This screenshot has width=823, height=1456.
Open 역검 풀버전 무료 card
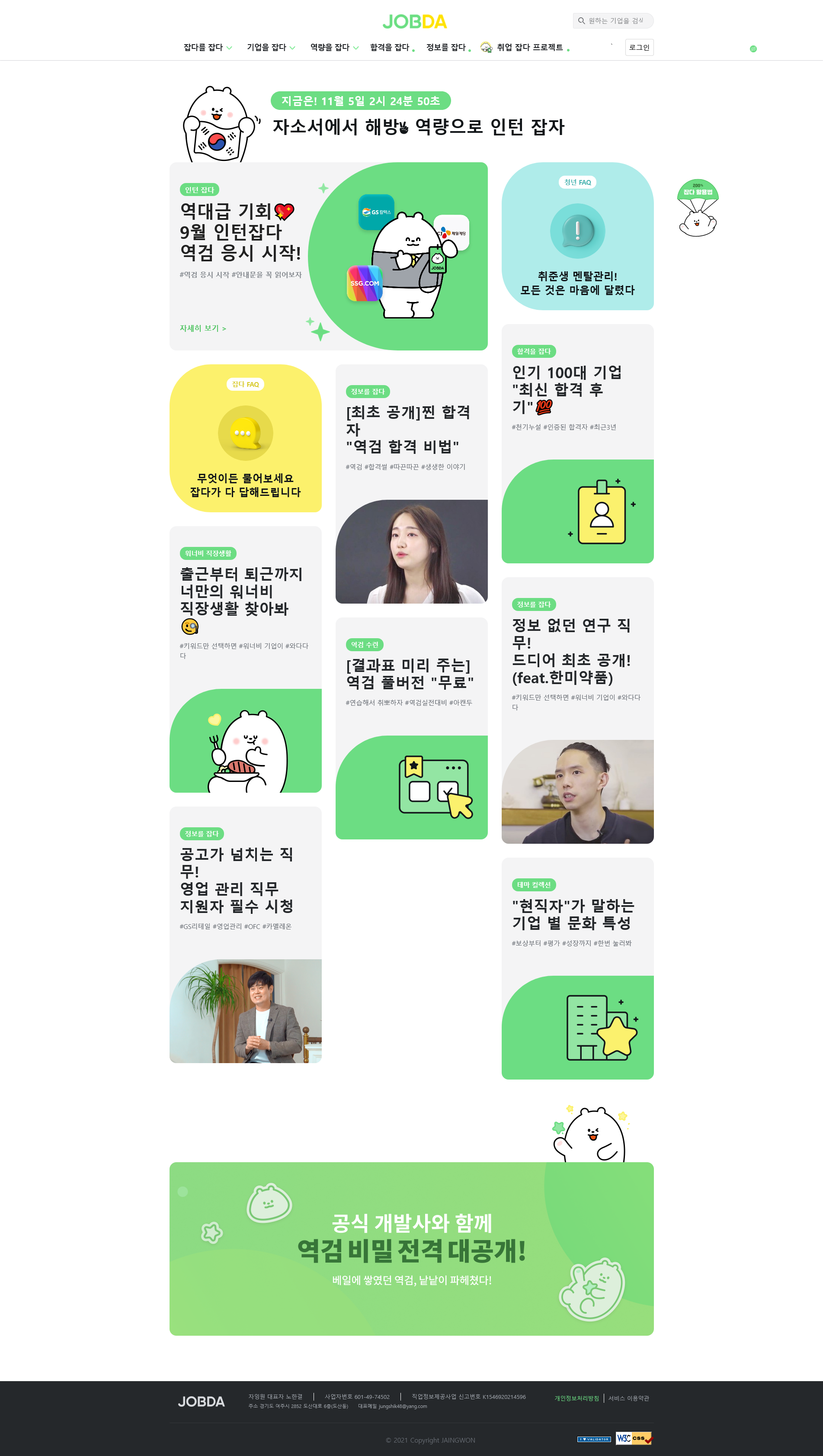coord(412,728)
